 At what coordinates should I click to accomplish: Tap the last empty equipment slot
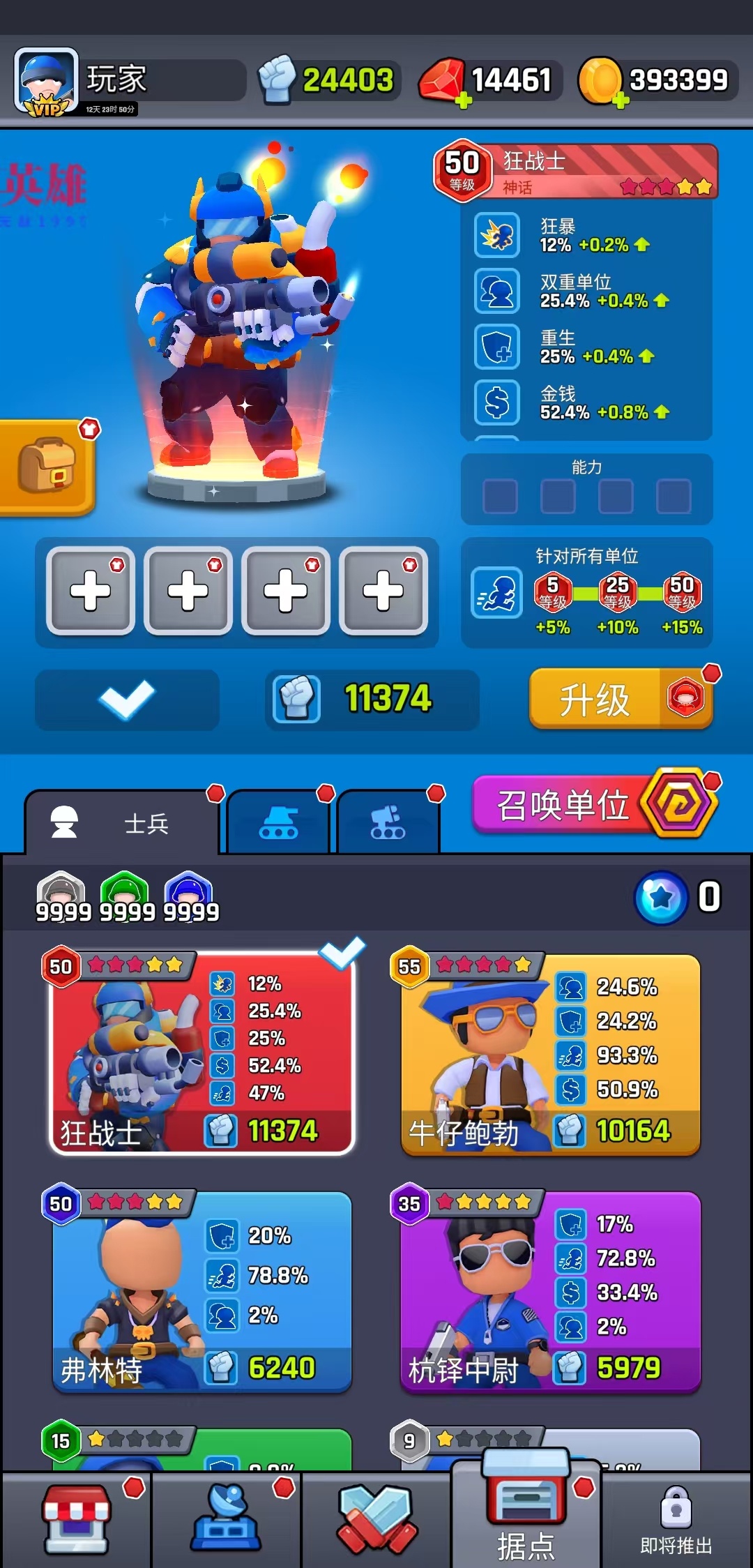pos(383,590)
